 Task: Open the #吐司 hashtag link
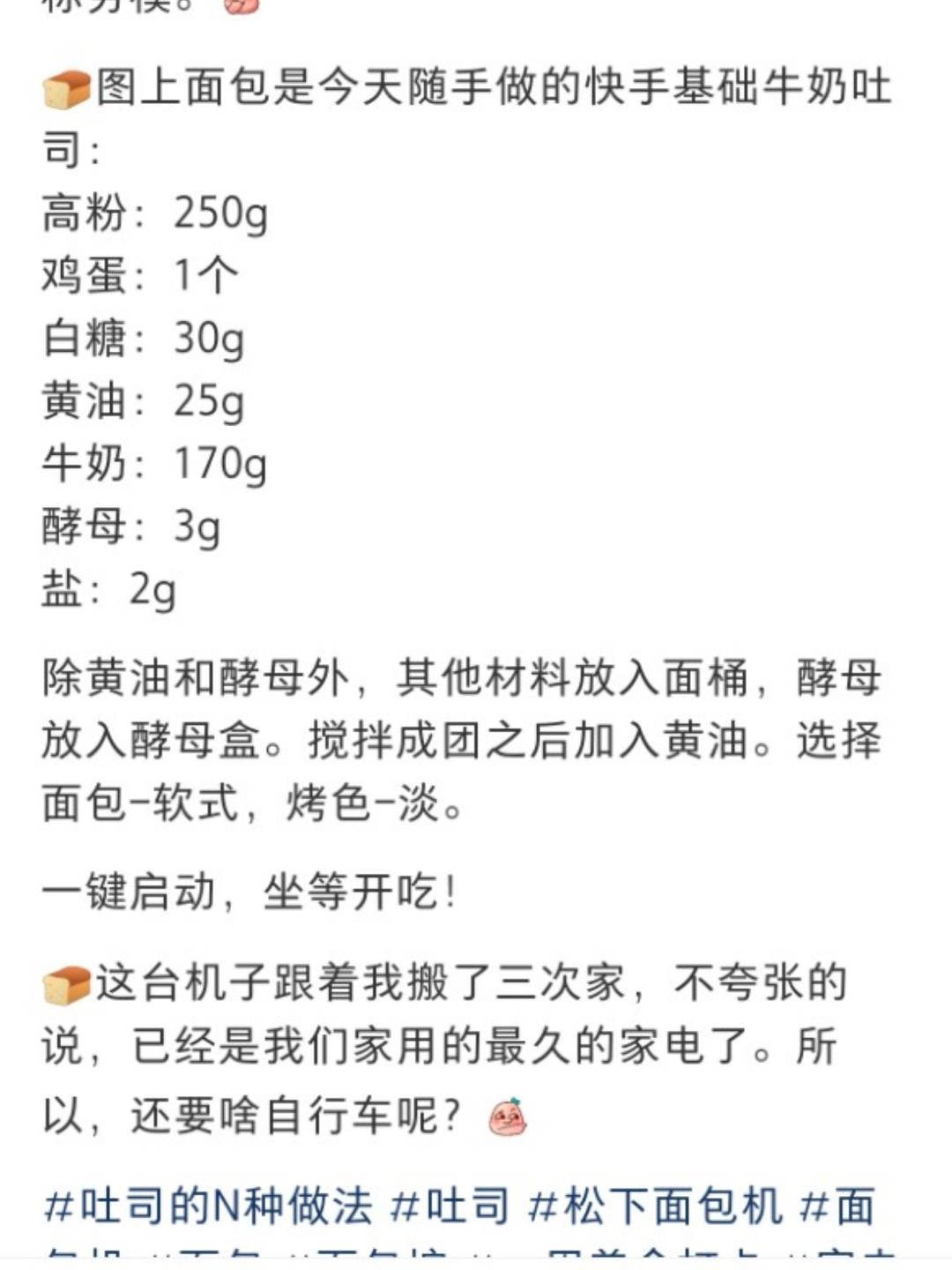450,1206
